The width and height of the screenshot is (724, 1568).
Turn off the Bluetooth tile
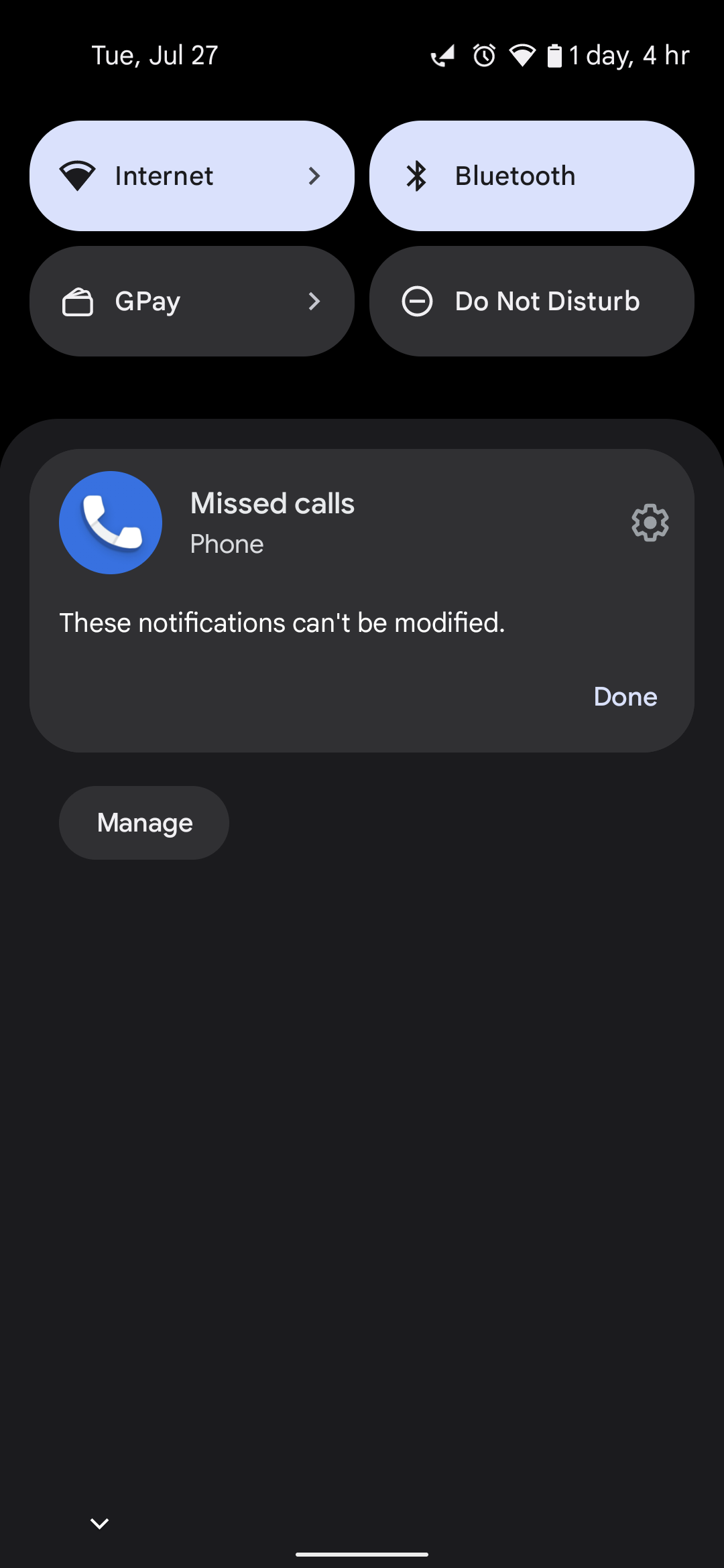click(531, 176)
